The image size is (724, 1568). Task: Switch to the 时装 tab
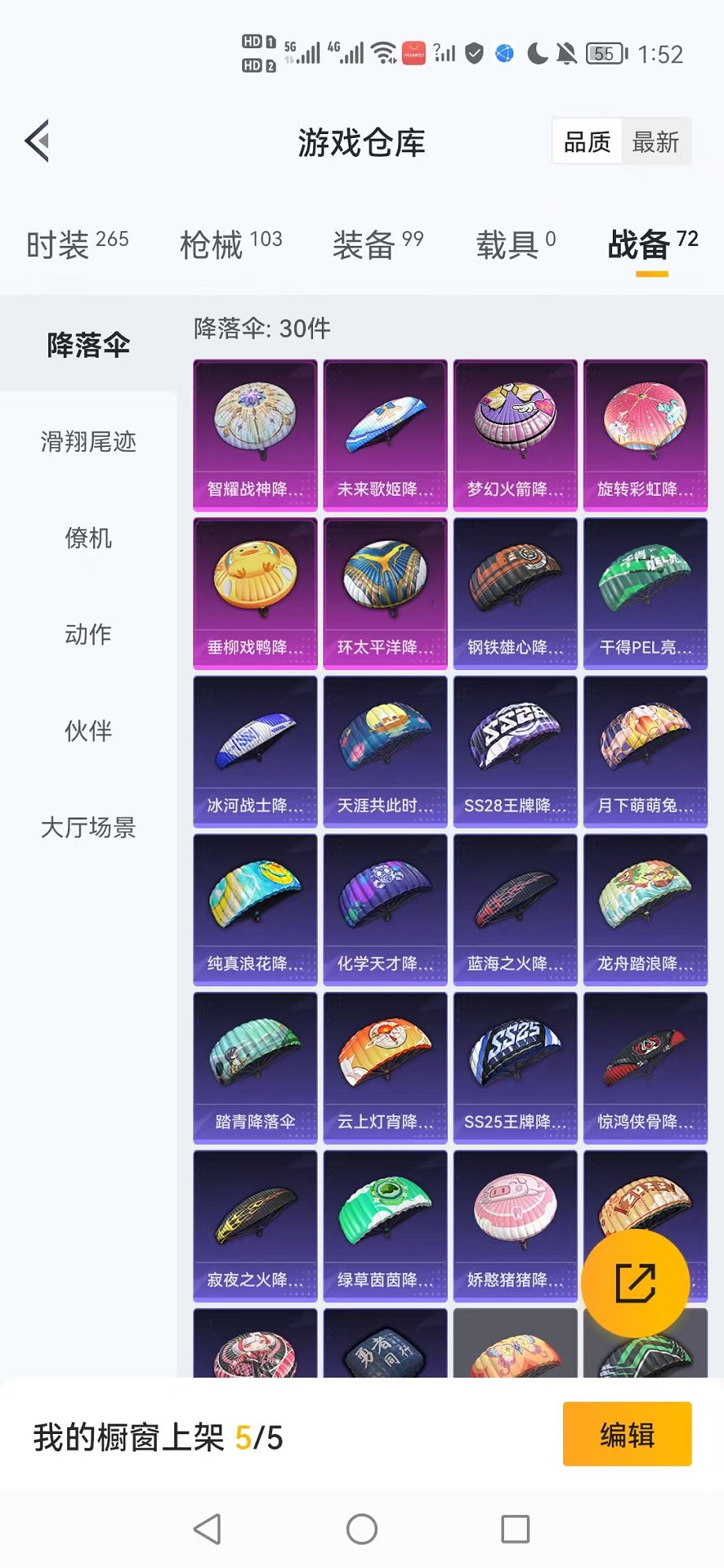[77, 244]
